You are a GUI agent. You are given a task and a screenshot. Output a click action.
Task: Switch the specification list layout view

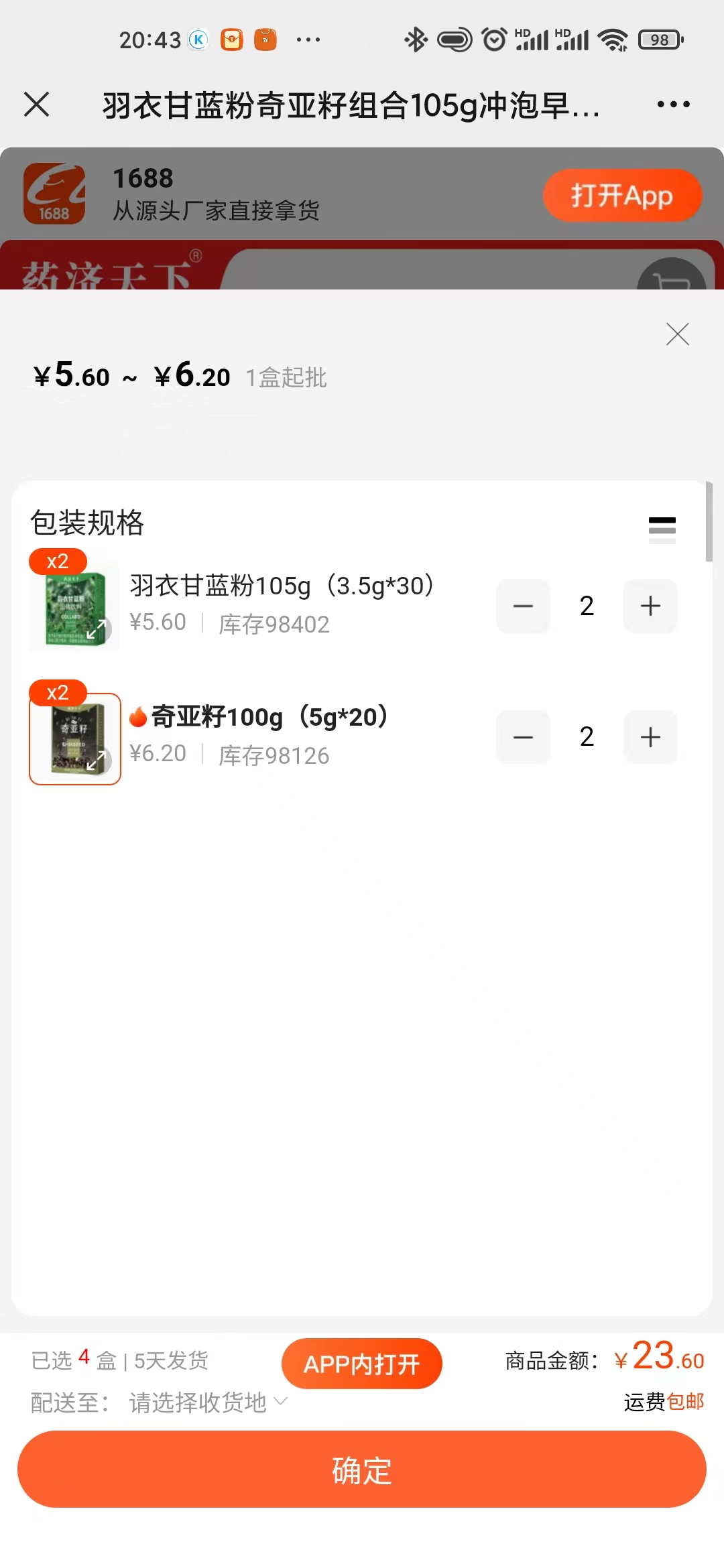pyautogui.click(x=662, y=529)
